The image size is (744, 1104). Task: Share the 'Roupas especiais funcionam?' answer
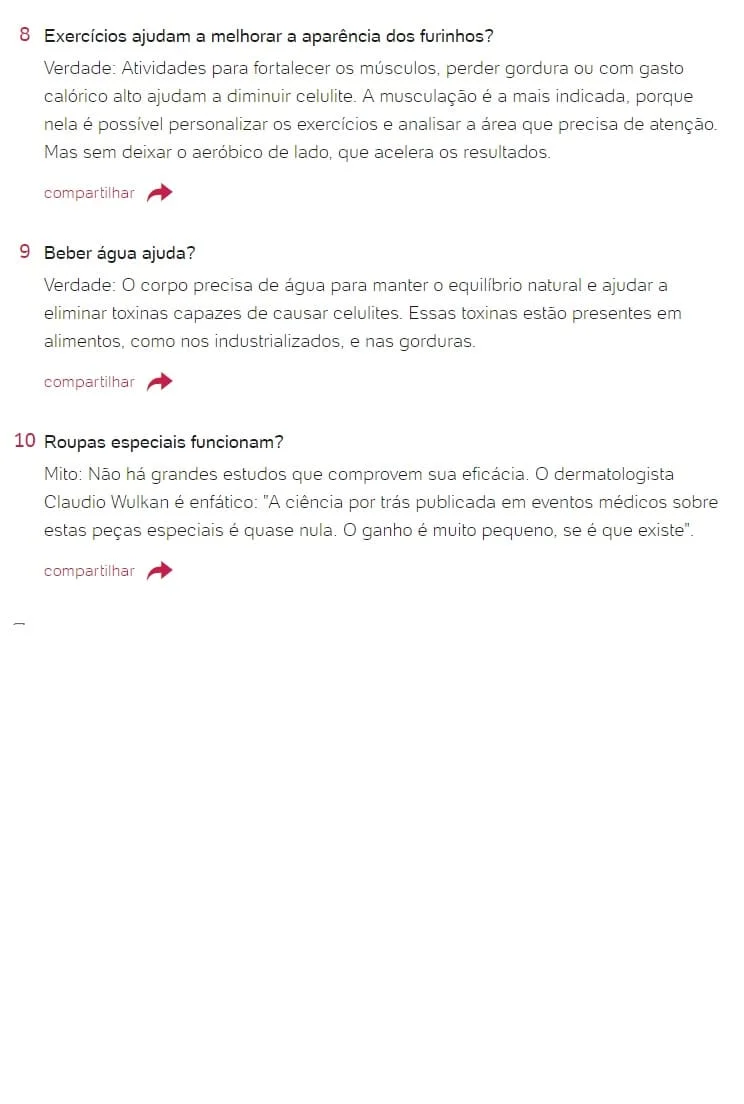coord(108,571)
